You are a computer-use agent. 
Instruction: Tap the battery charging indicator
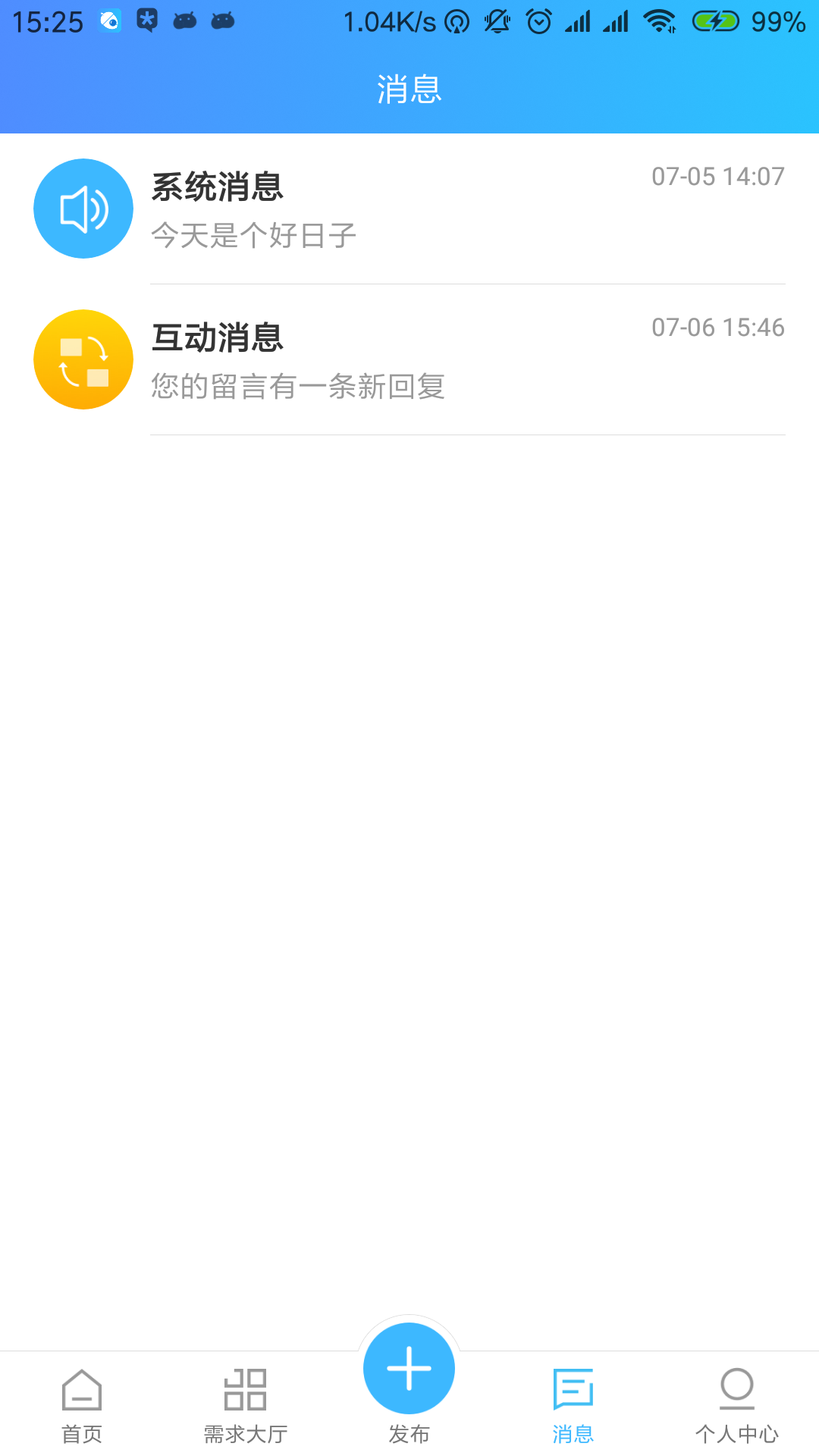pos(715,21)
